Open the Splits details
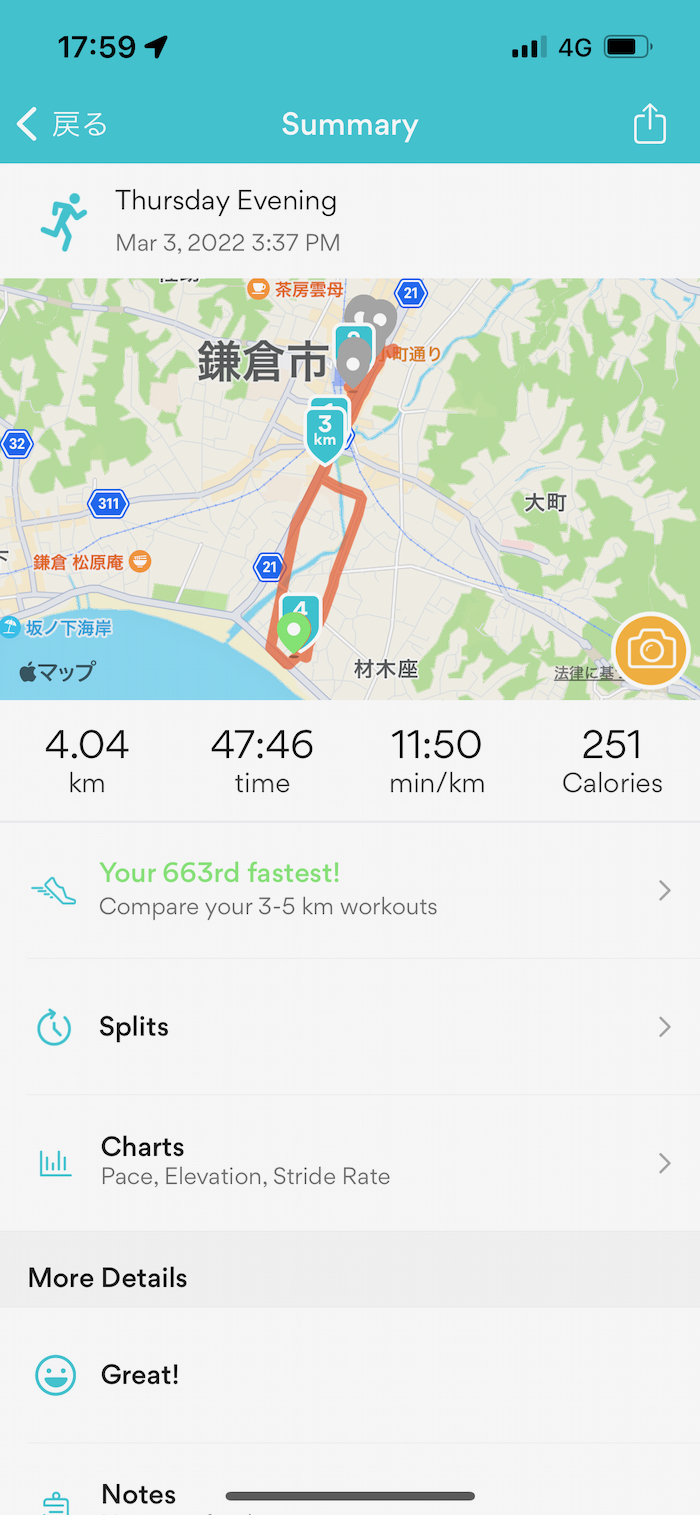The height and width of the screenshot is (1515, 700). click(350, 1027)
